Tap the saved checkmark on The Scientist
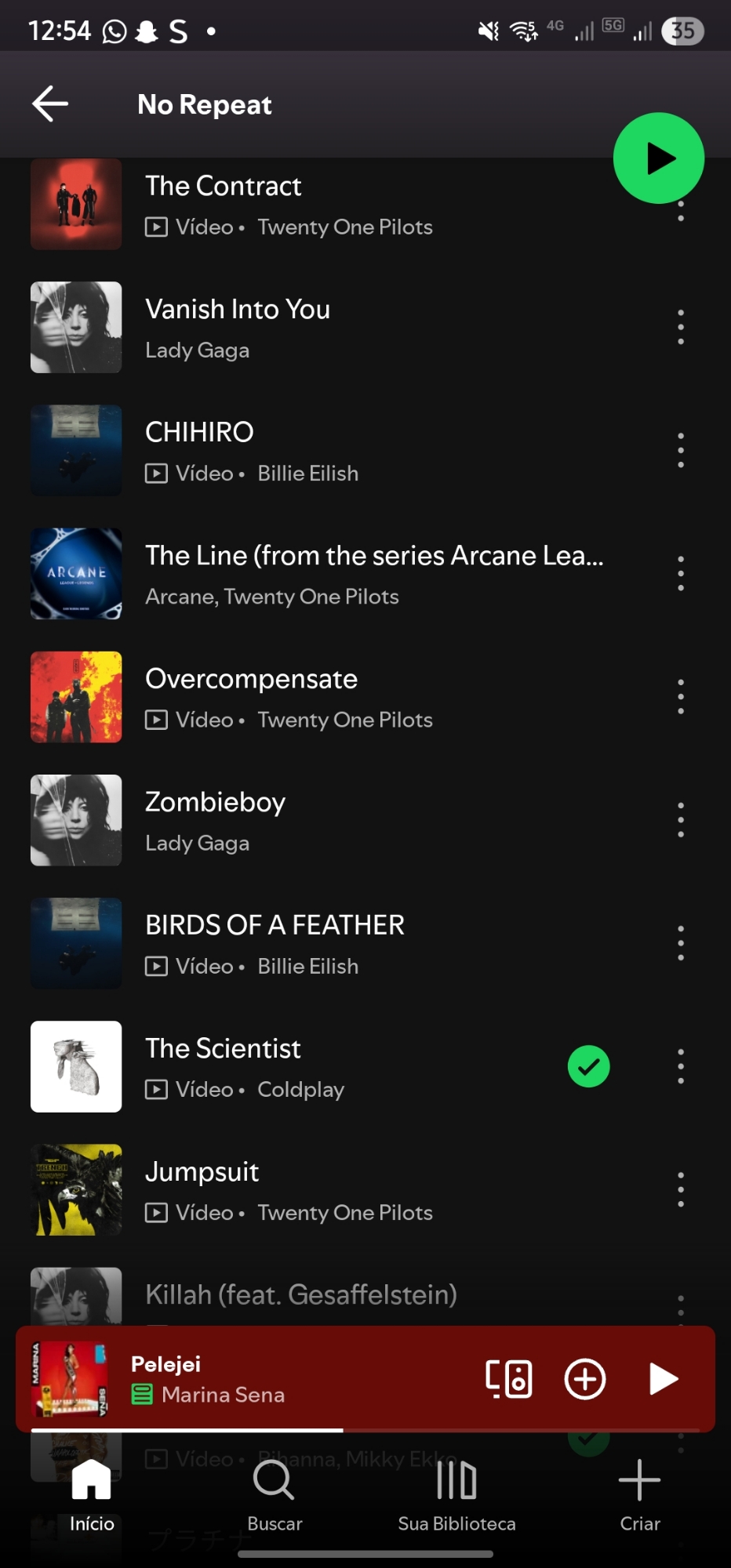 588,1067
